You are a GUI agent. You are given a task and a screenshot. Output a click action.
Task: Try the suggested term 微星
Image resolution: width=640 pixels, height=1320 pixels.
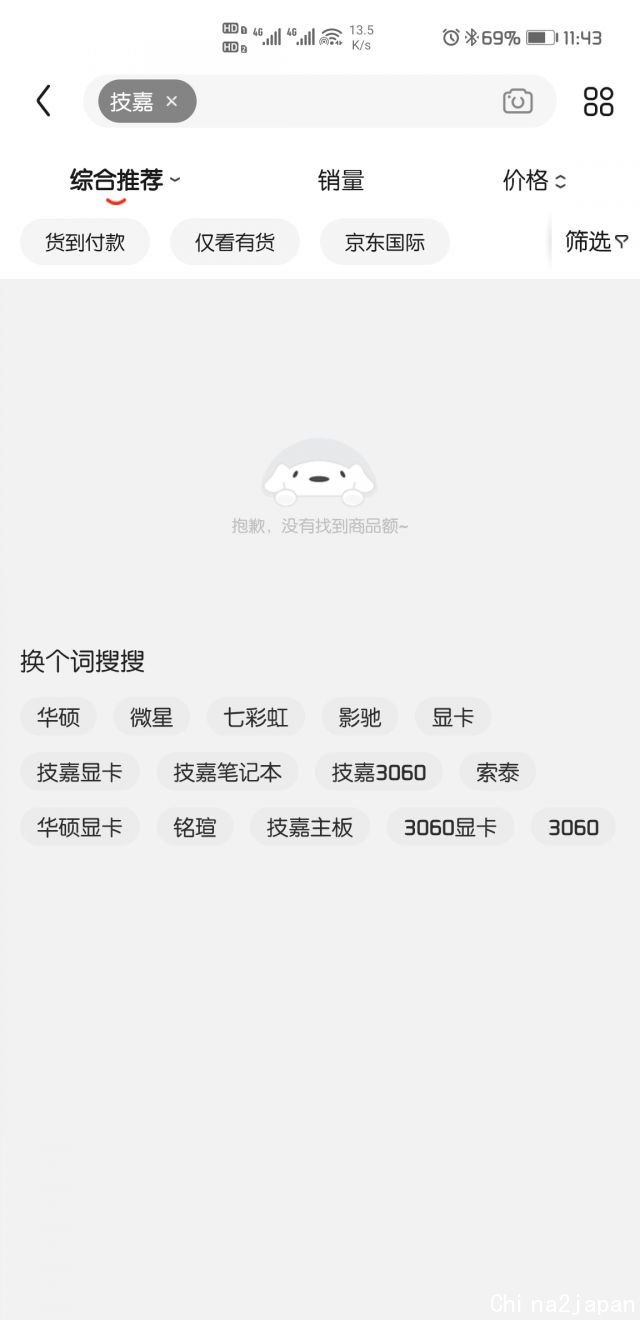[151, 717]
